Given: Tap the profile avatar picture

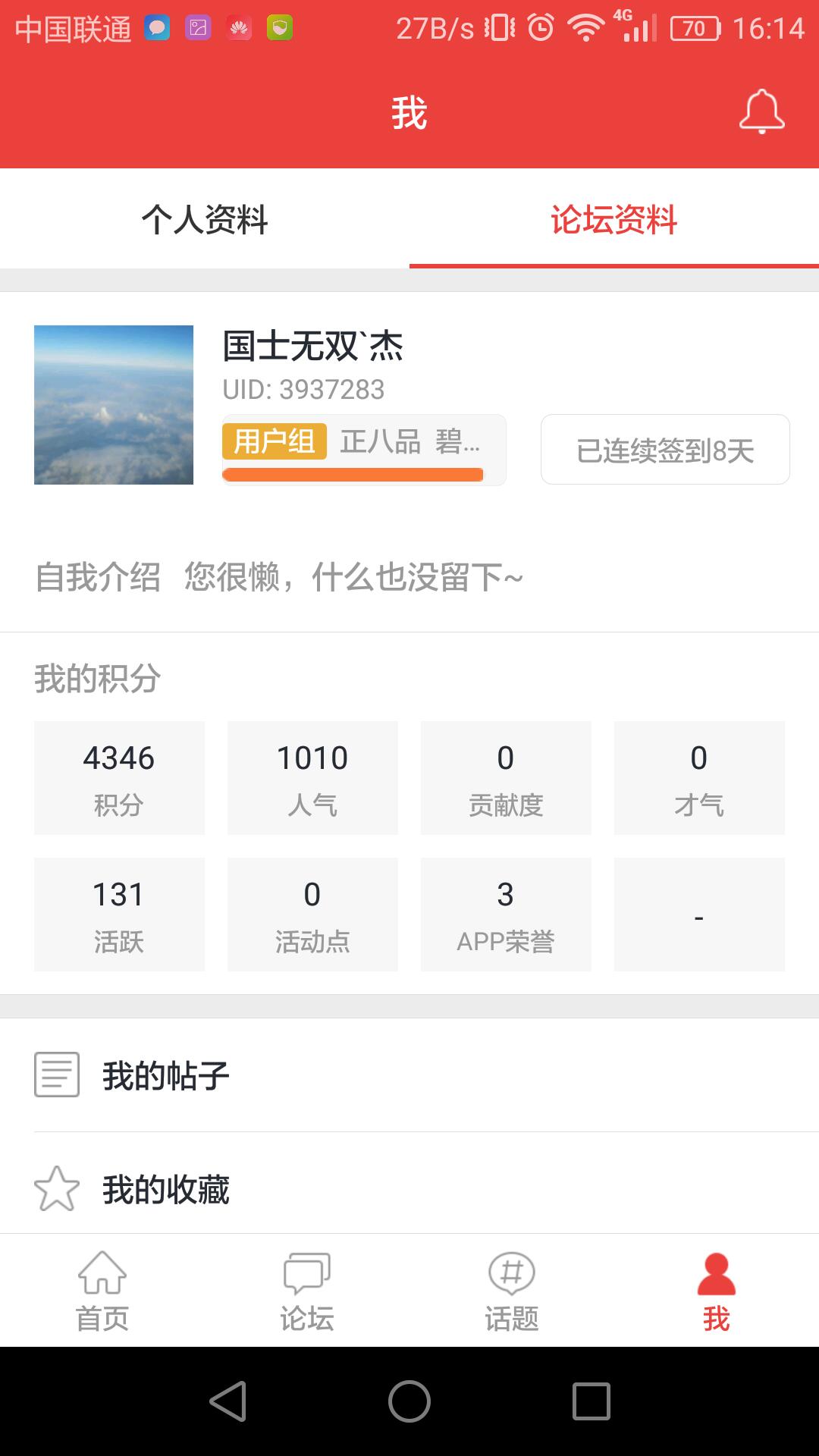Looking at the screenshot, I should point(114,405).
